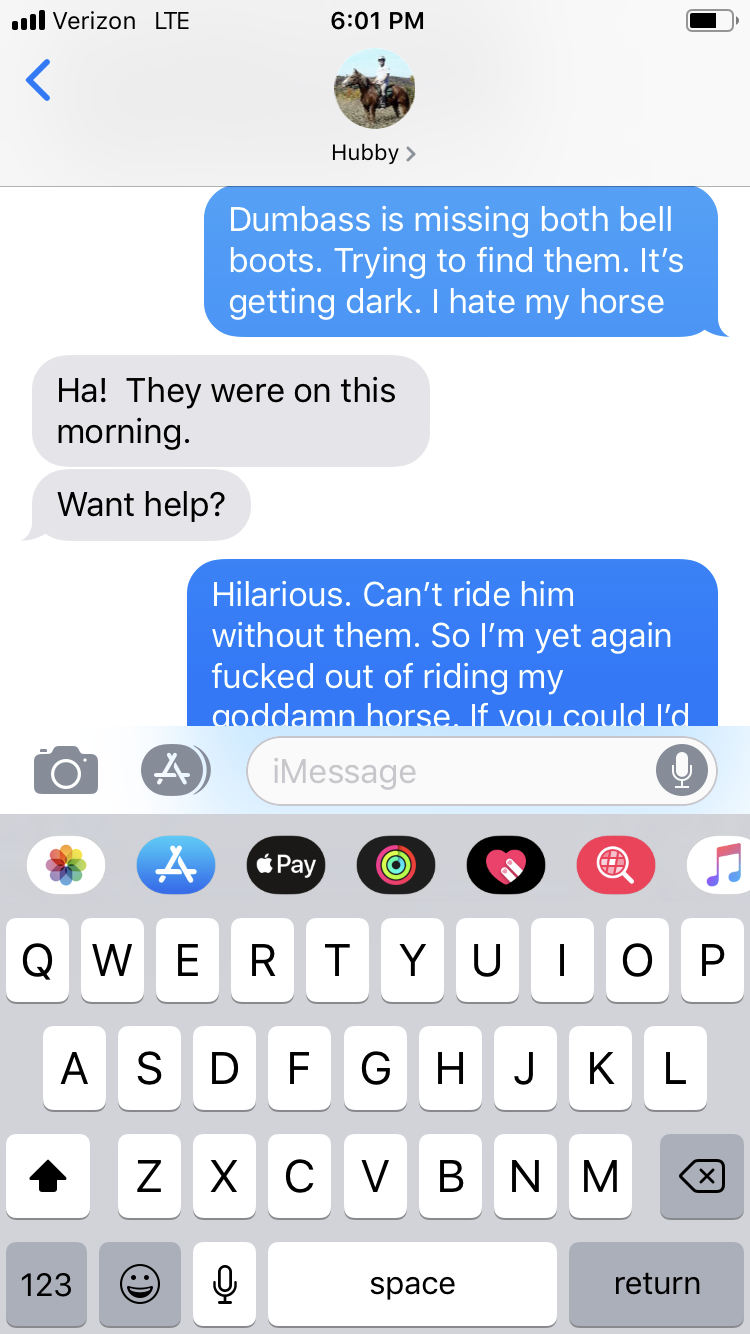Tap the emoji keyboard key
Screen dimensions: 750x1334
pos(140,1284)
